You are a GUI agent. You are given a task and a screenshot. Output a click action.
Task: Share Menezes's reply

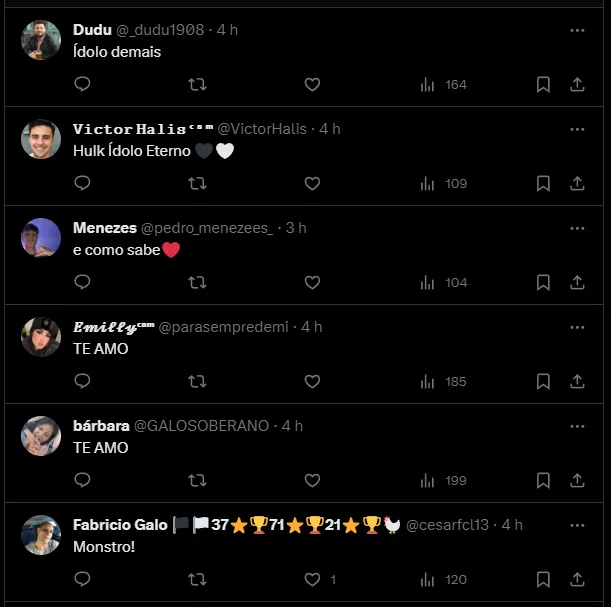coord(577,283)
